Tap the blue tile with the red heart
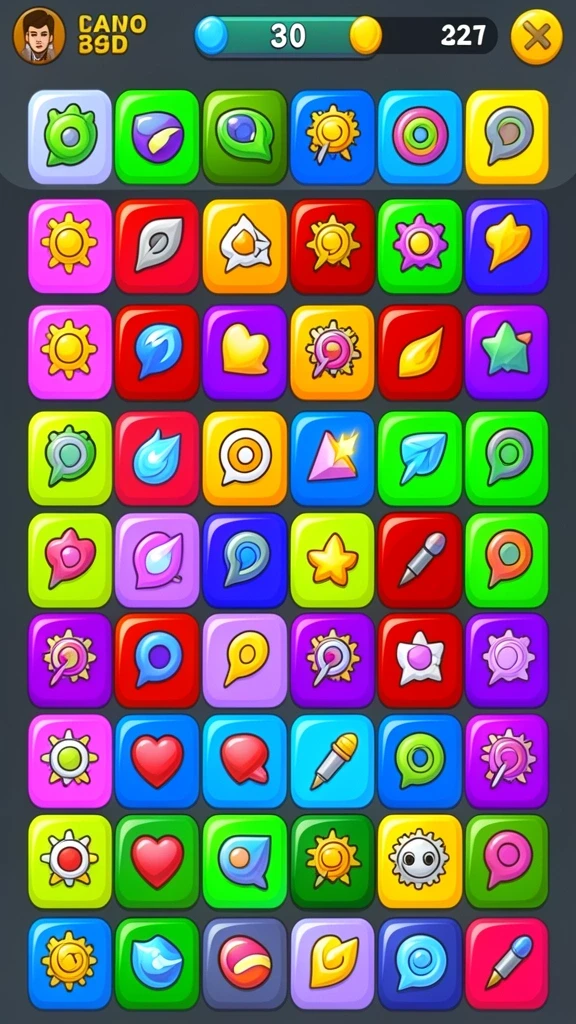576x1024 pixels. point(157,761)
